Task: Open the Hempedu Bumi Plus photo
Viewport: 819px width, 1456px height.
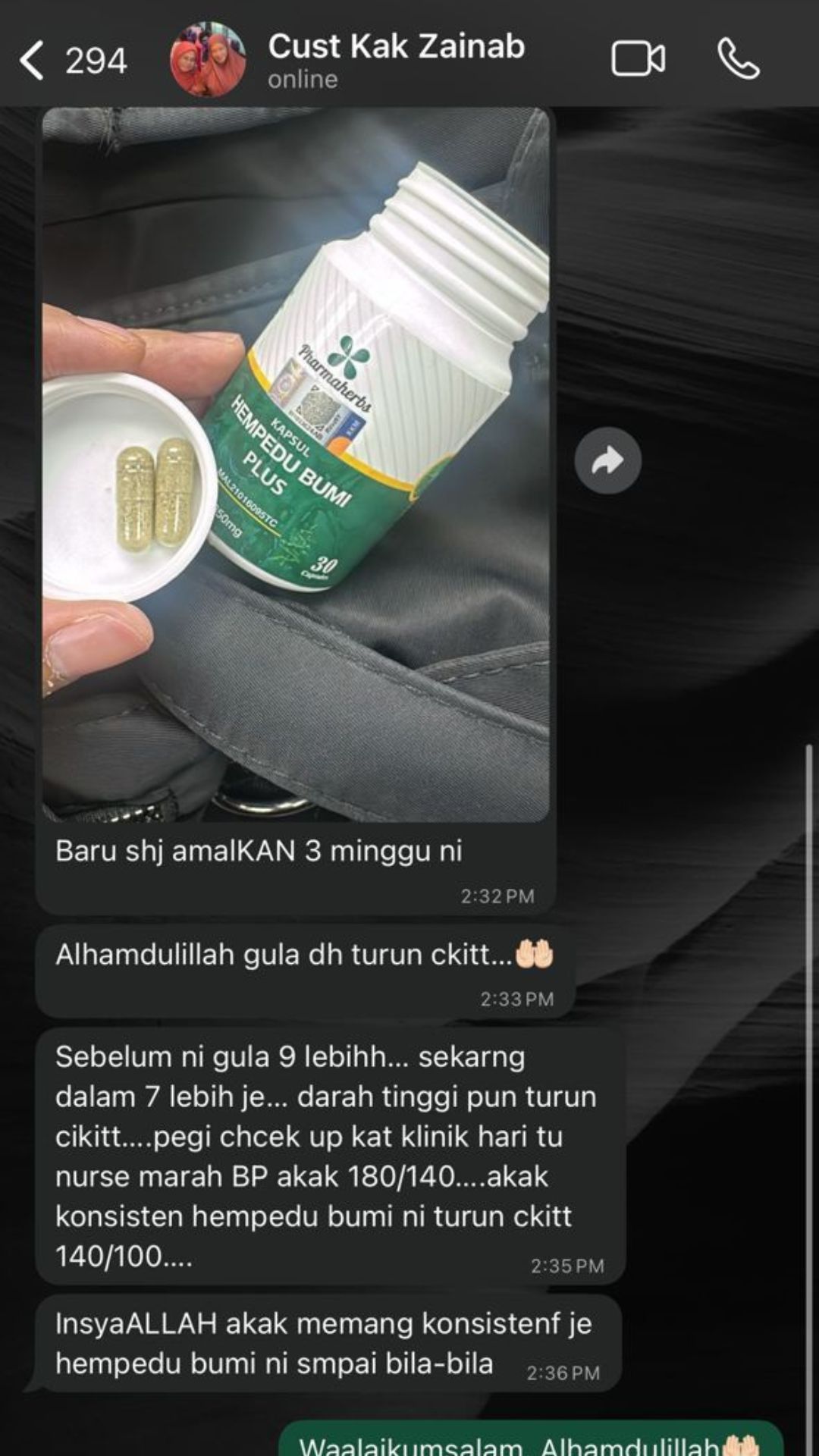Action: 296,465
